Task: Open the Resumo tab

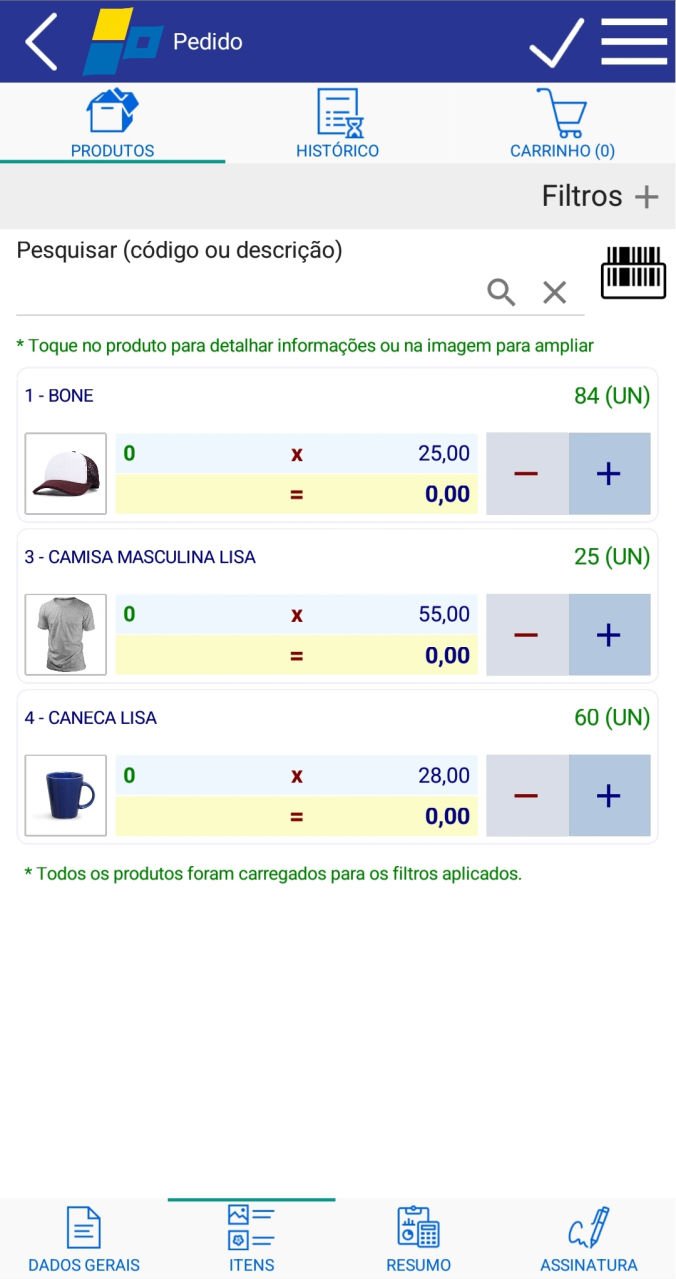Action: 418,1239
